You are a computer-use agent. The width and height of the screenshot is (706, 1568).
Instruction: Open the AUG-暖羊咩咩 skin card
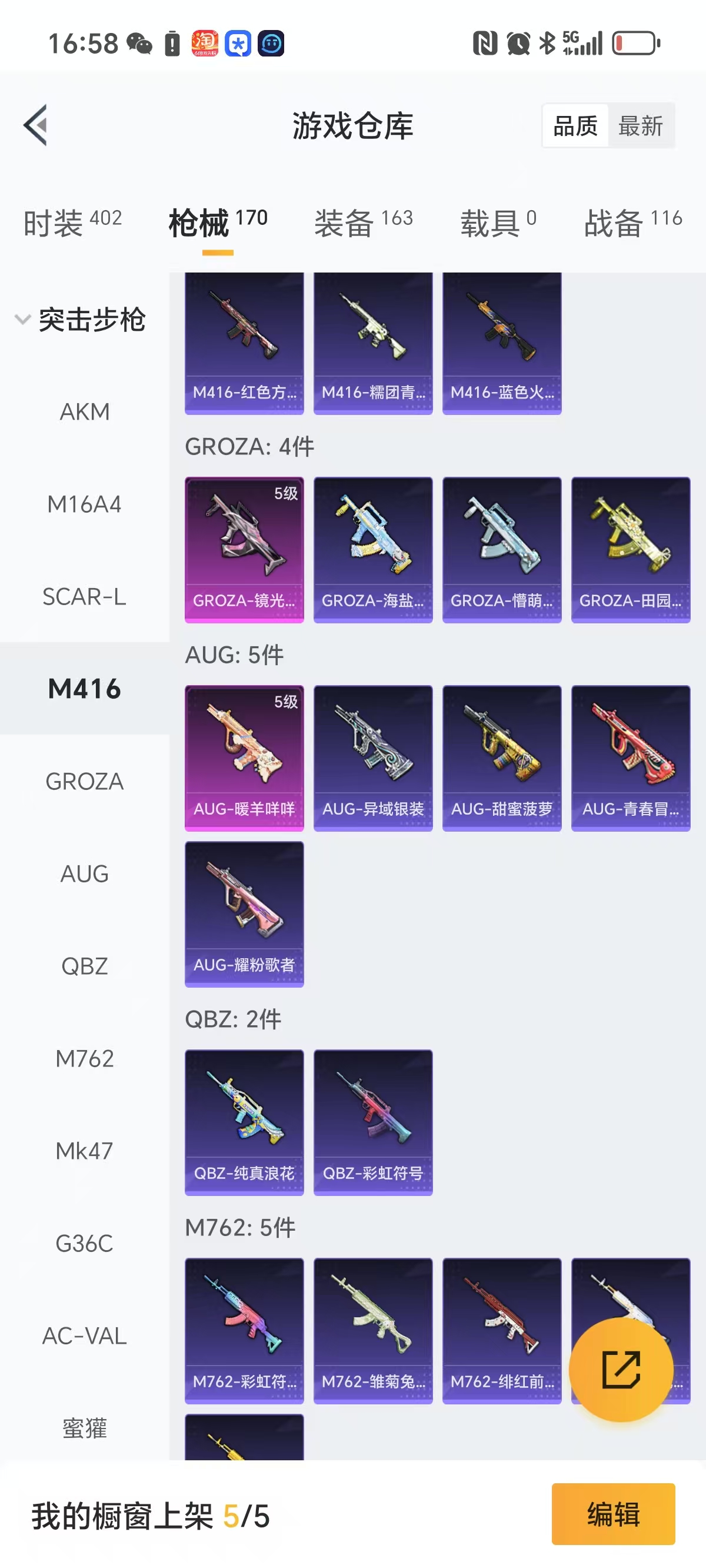point(244,757)
